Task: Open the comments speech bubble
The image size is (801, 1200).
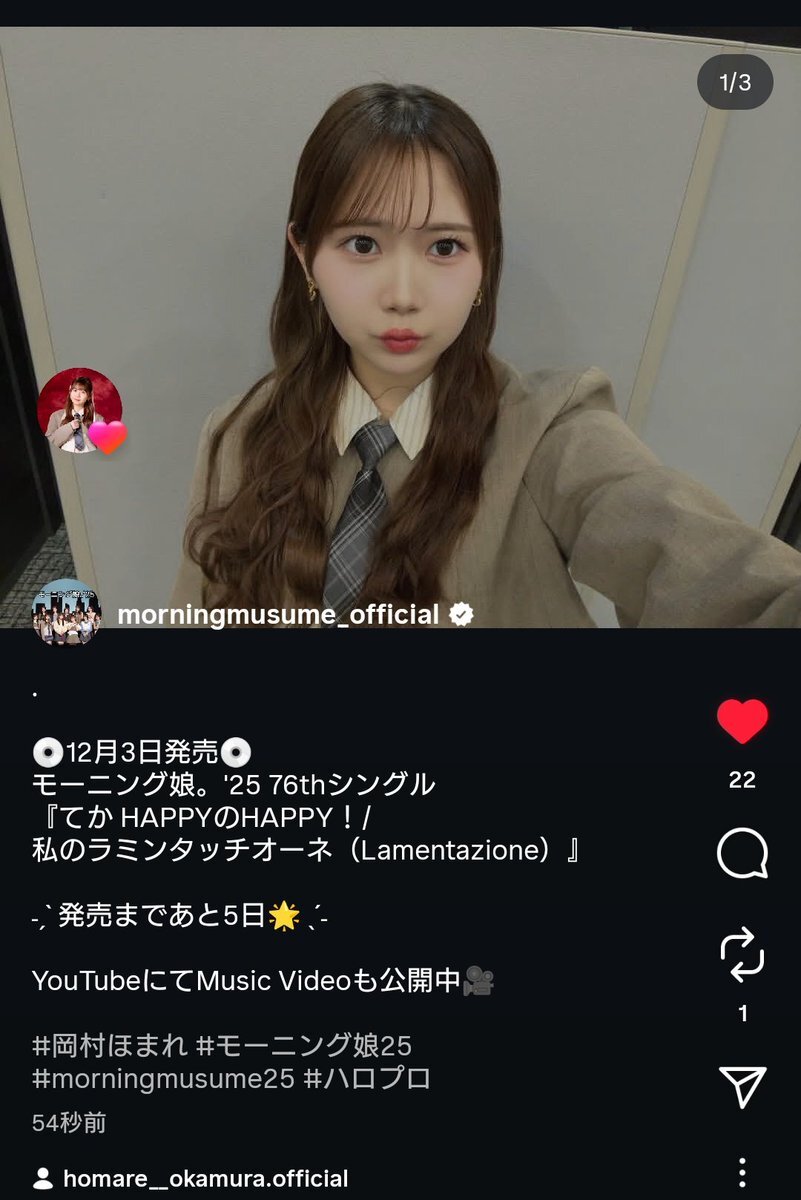Action: [x=742, y=854]
